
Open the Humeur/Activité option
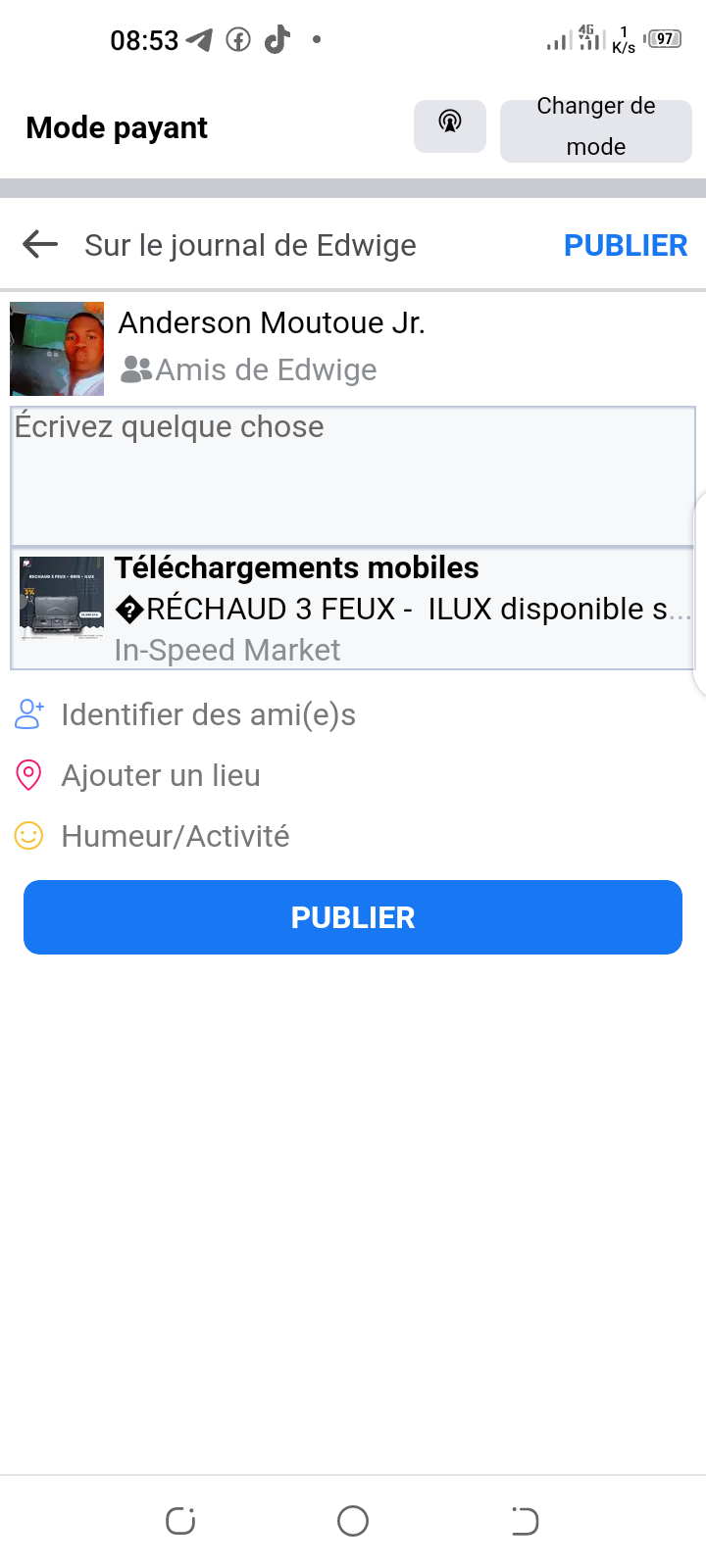(x=152, y=836)
